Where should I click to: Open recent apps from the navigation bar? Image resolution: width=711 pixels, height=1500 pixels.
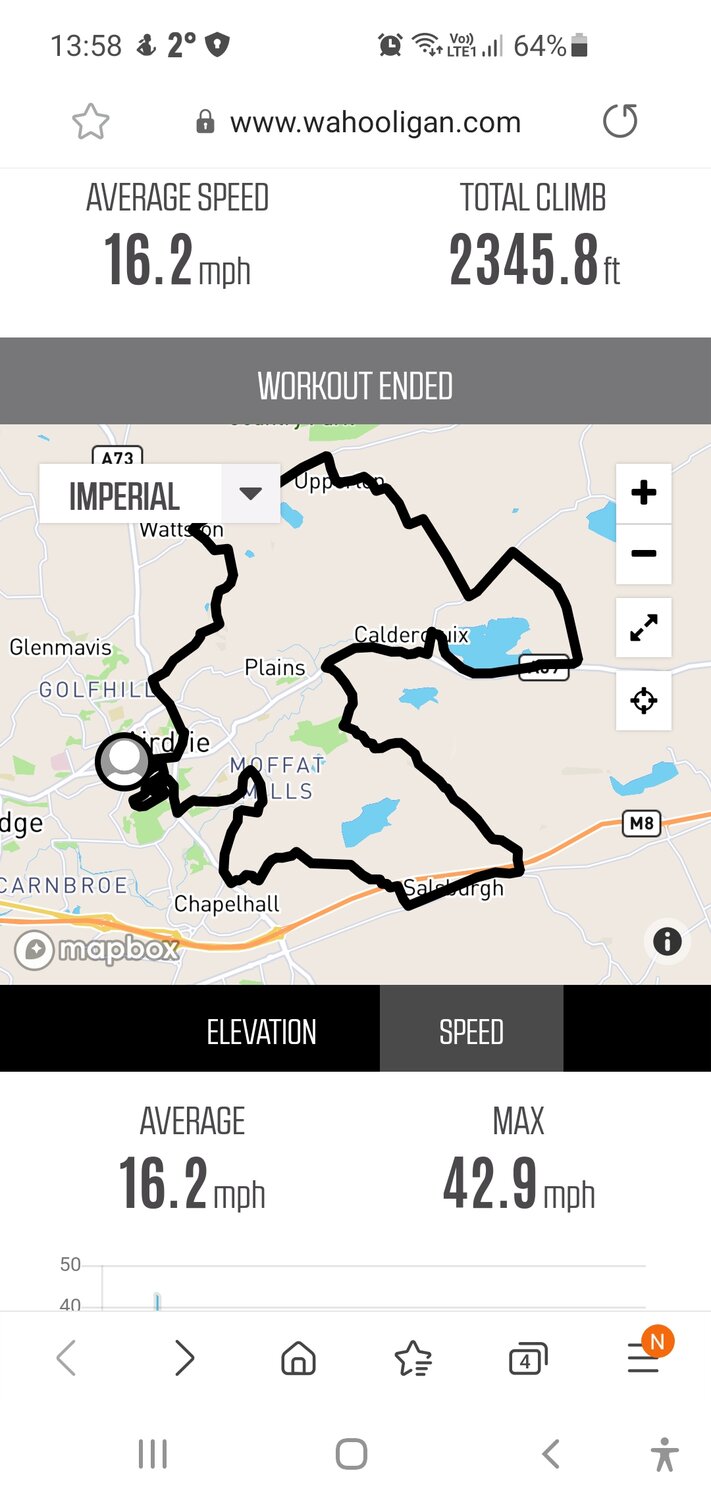point(152,1454)
